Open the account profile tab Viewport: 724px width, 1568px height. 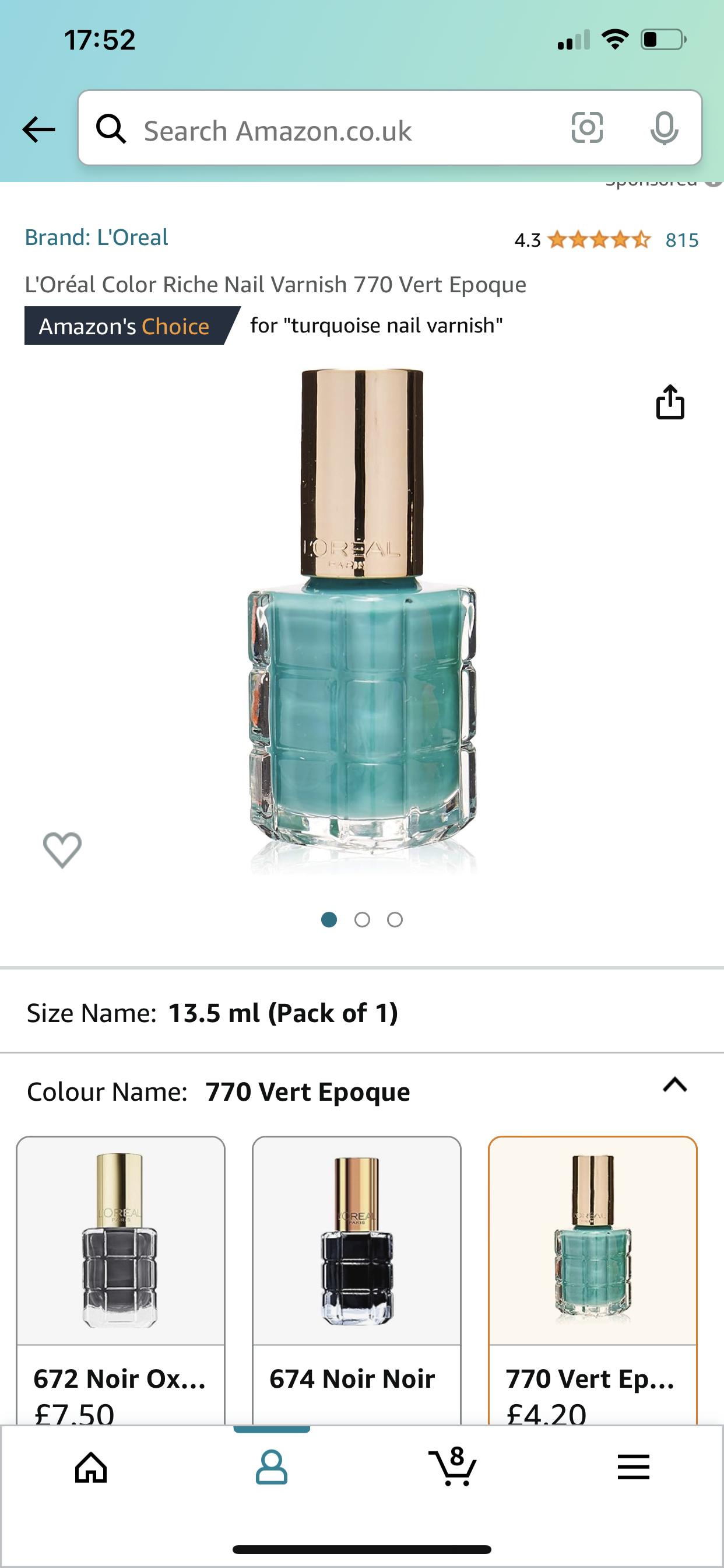click(271, 1468)
